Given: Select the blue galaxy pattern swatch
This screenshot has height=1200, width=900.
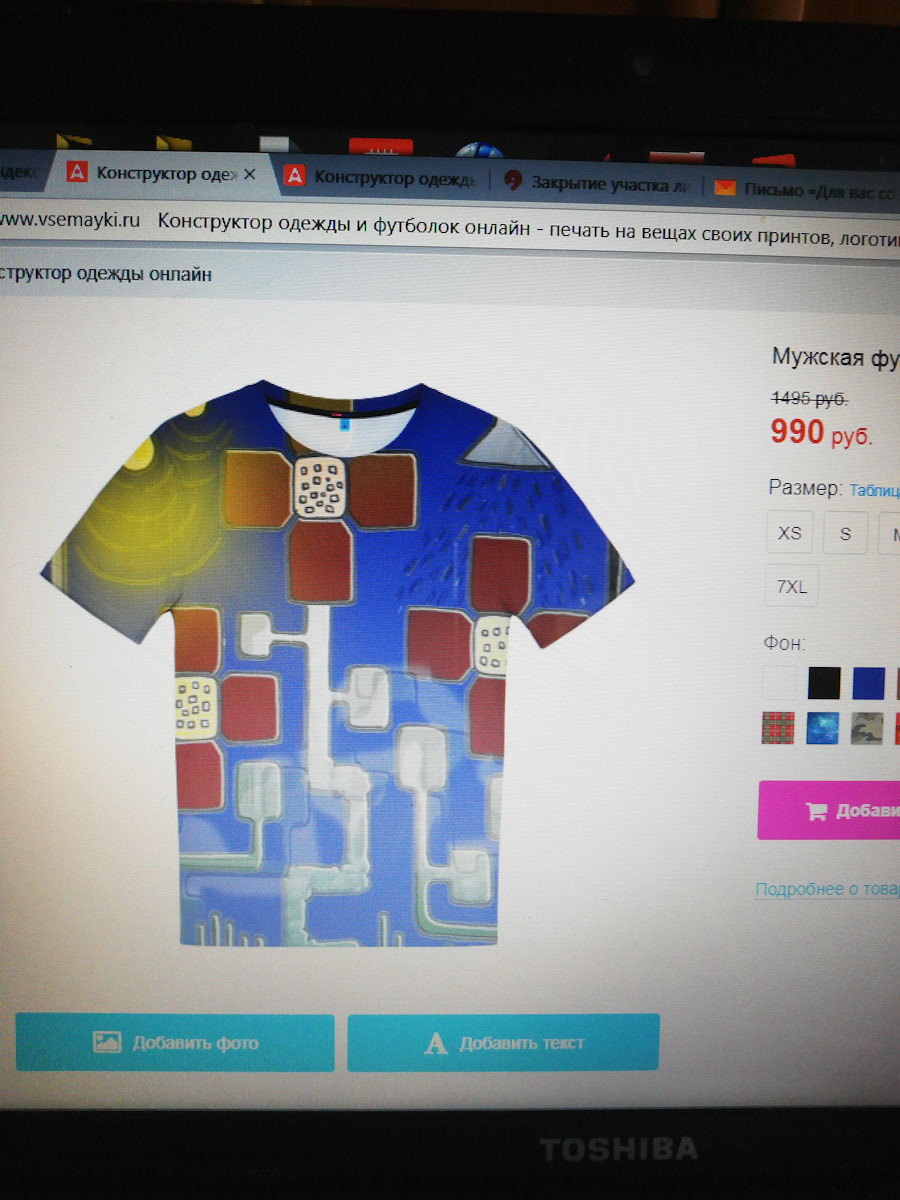Looking at the screenshot, I should [824, 728].
